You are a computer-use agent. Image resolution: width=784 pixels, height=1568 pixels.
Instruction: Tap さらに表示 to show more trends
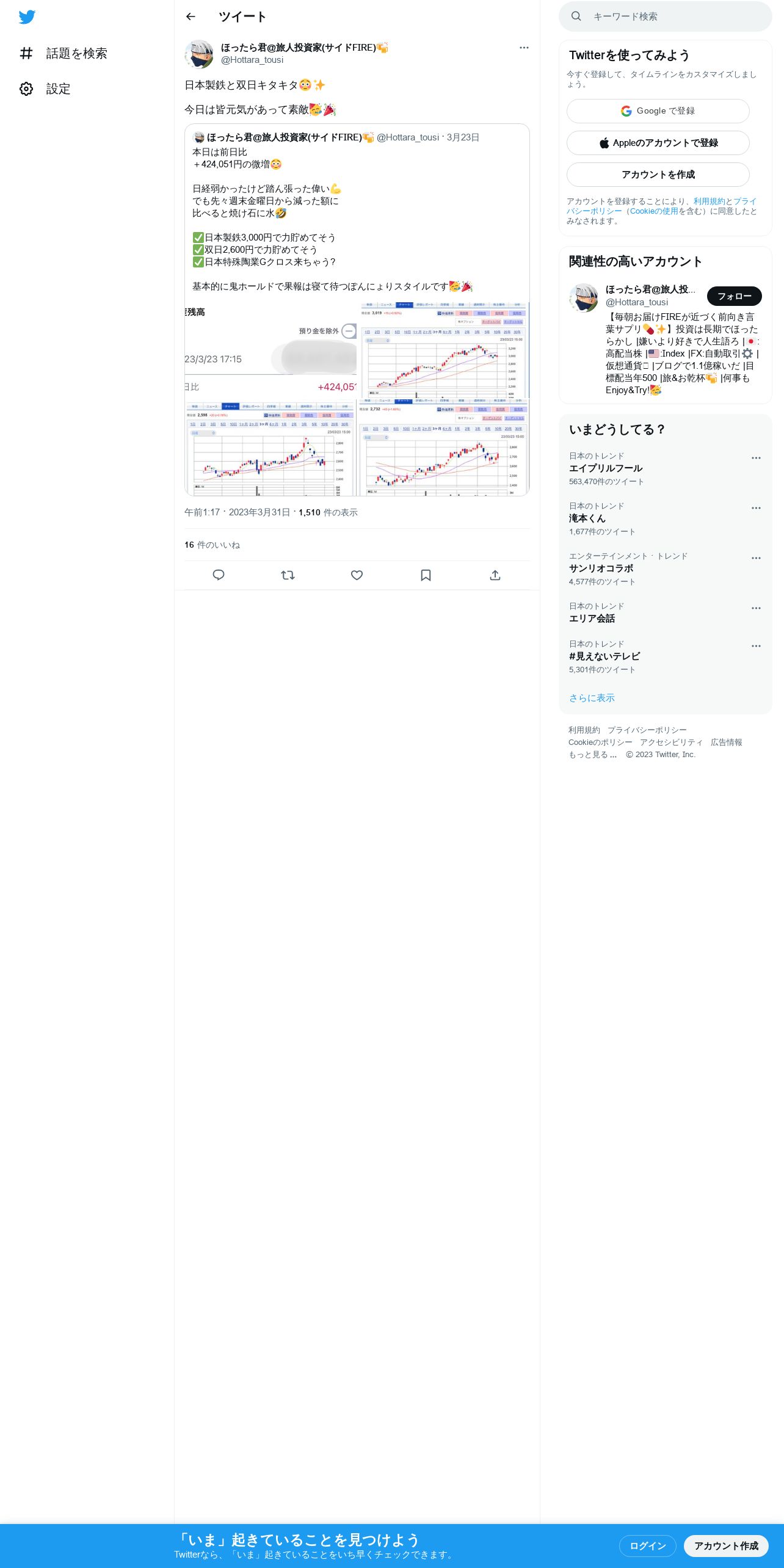(592, 698)
